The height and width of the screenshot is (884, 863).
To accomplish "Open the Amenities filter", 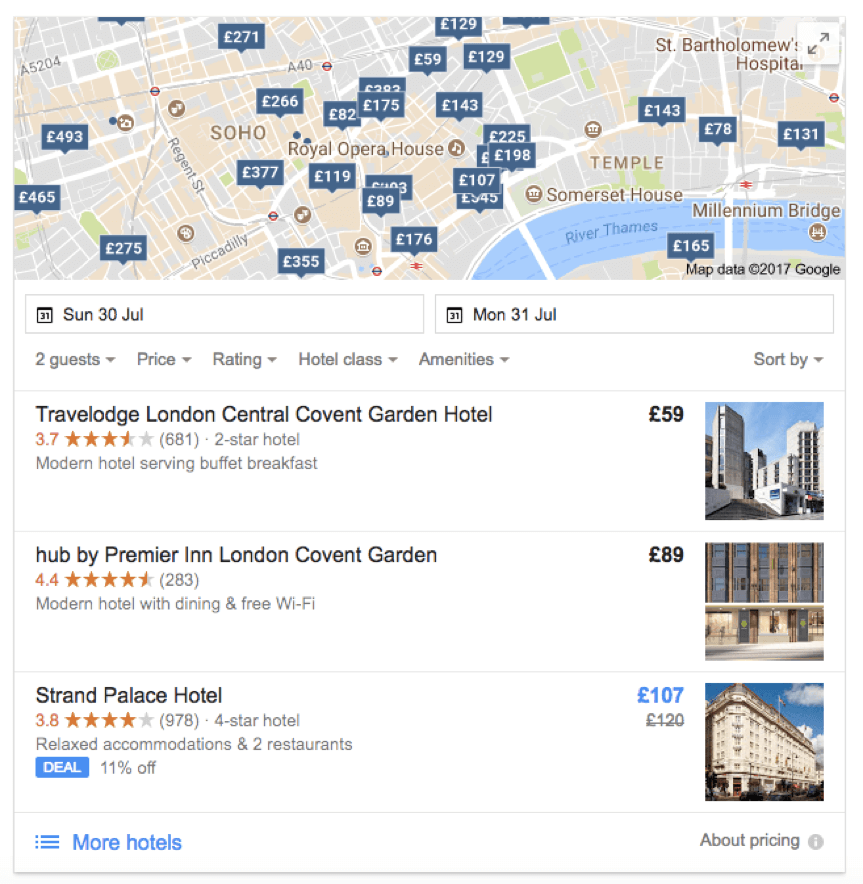I will coord(463,359).
